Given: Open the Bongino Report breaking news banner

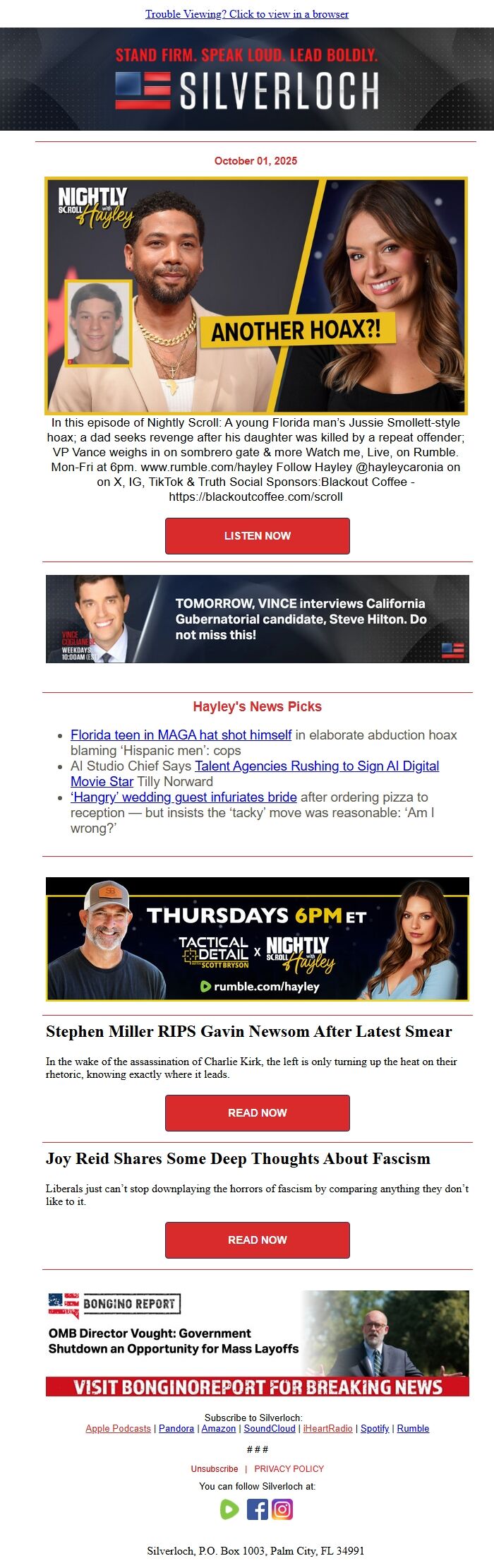Looking at the screenshot, I should (x=257, y=1343).
